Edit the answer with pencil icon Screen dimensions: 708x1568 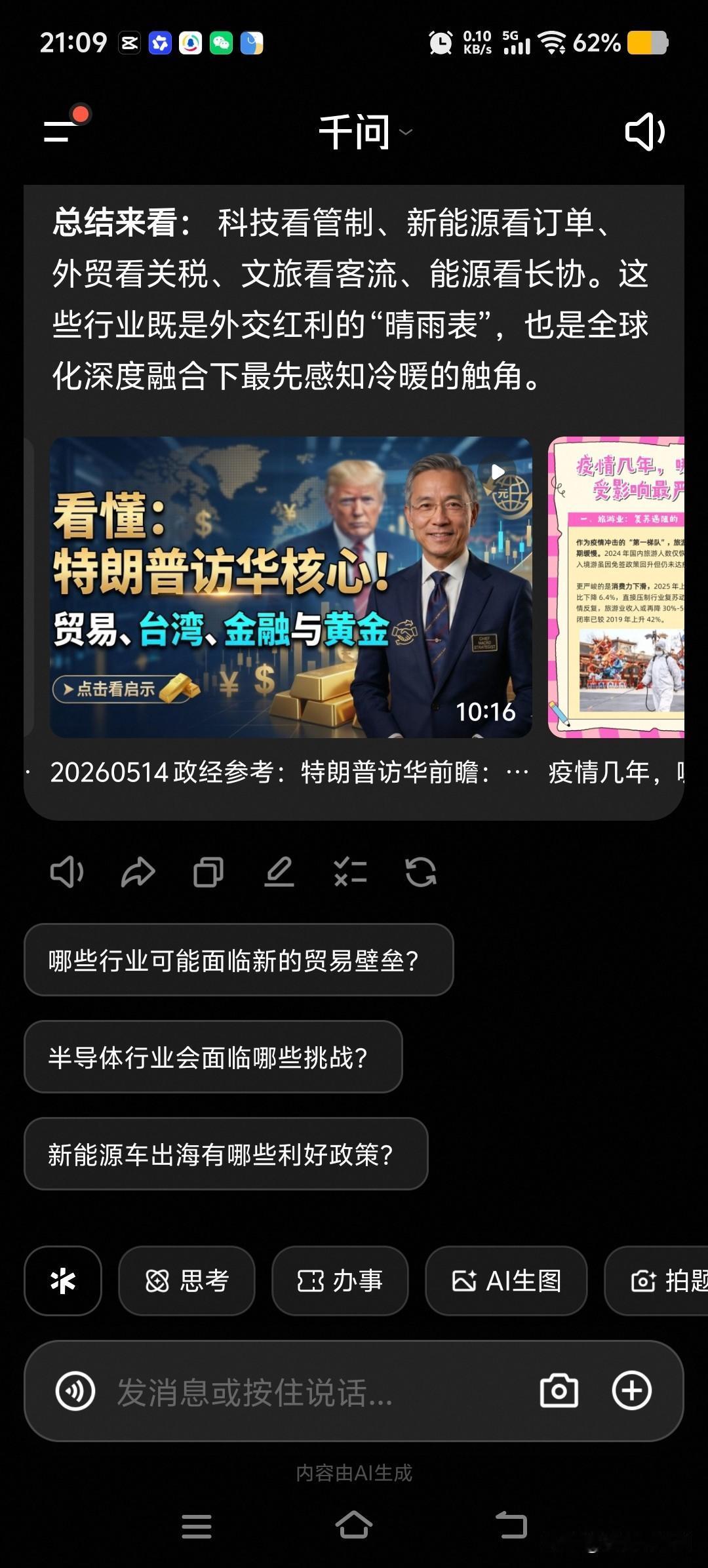[279, 872]
